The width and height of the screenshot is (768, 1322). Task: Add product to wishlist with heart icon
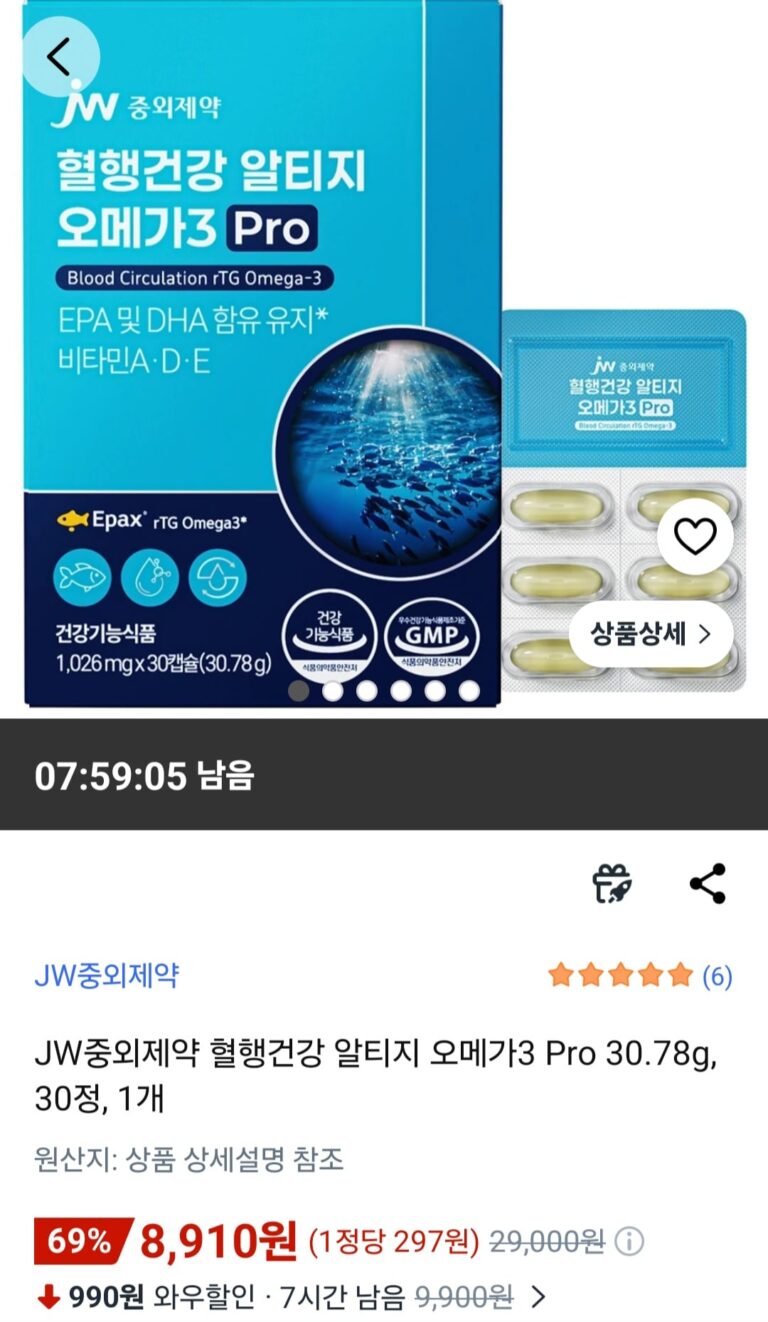point(695,537)
